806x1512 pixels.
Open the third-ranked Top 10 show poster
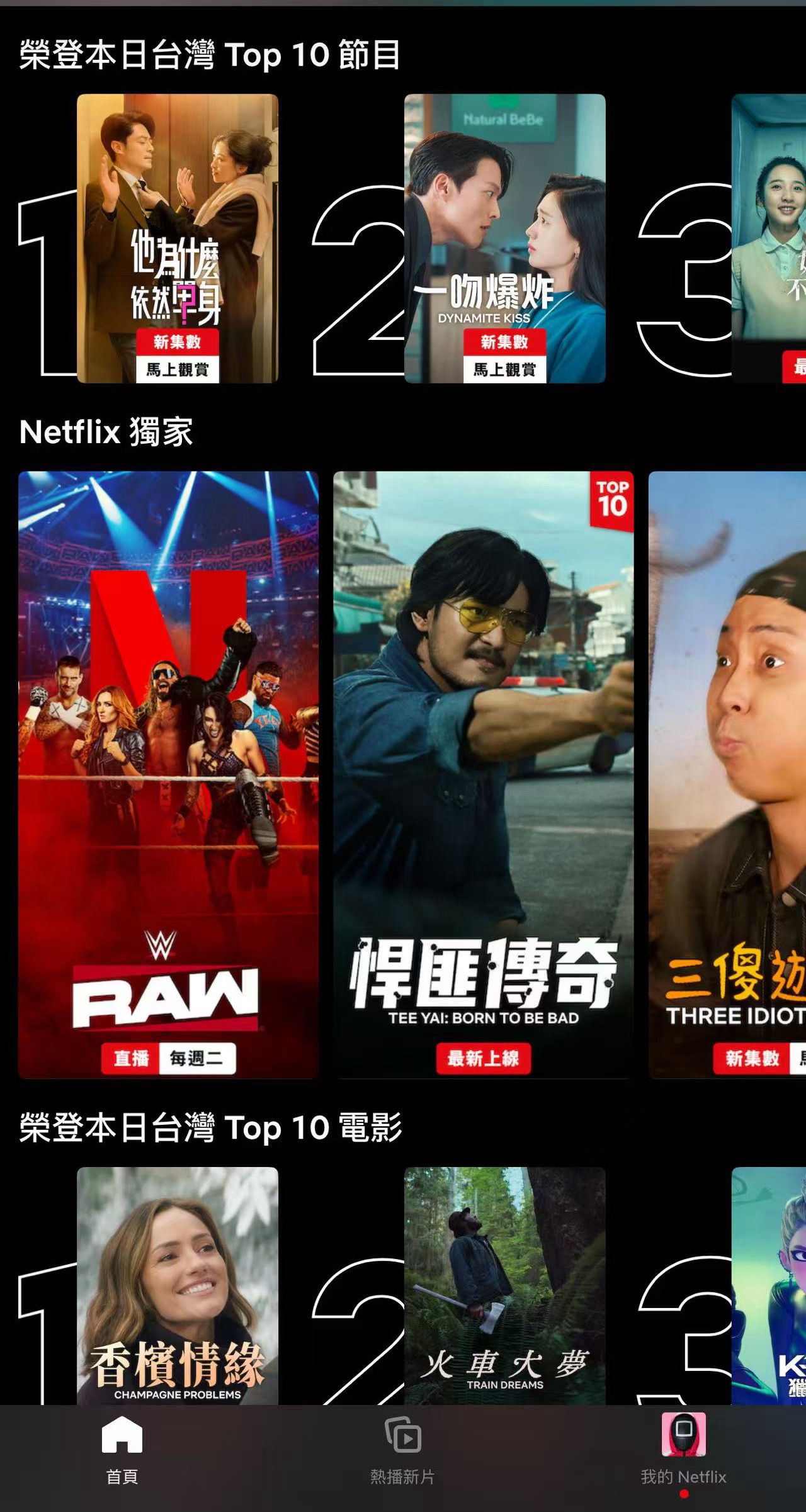coord(769,238)
